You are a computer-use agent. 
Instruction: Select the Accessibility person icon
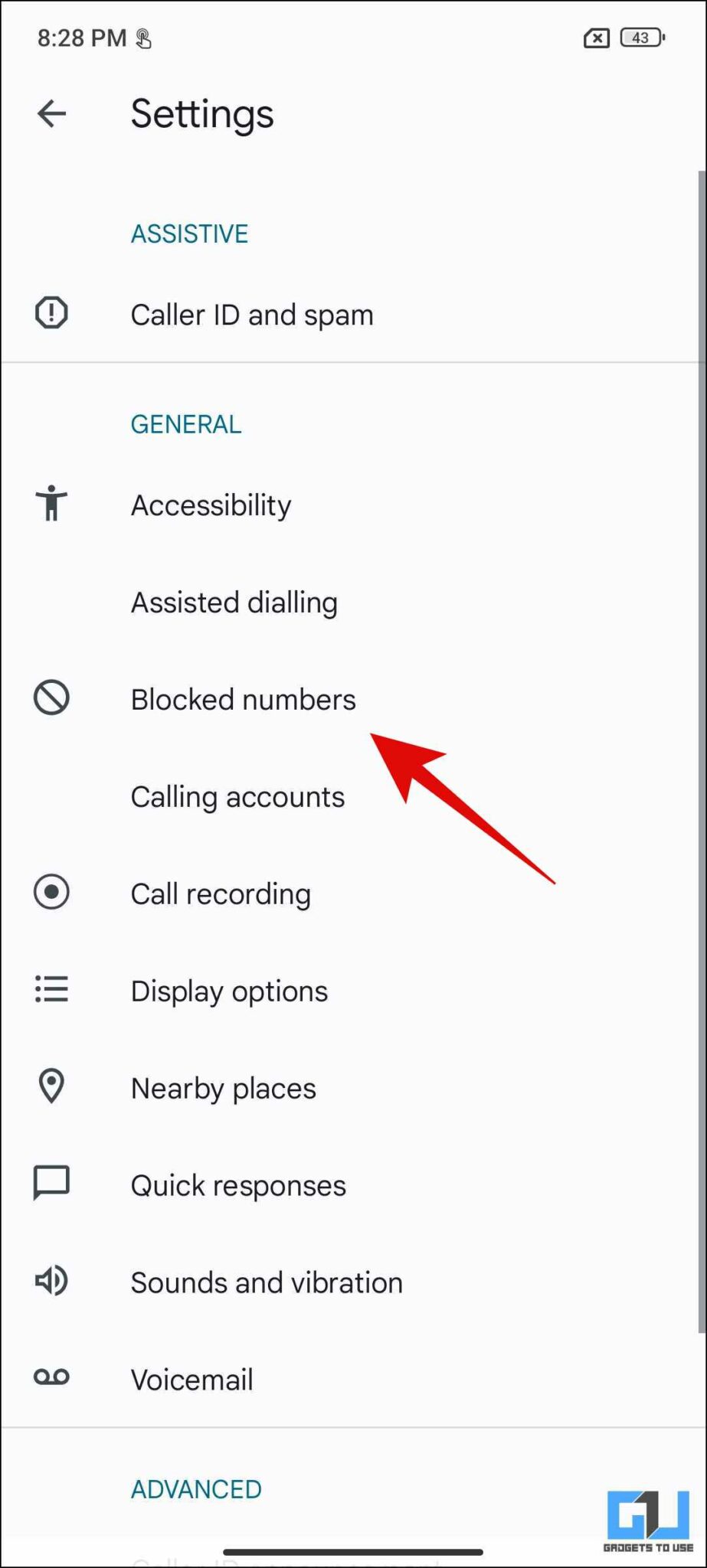(x=51, y=504)
